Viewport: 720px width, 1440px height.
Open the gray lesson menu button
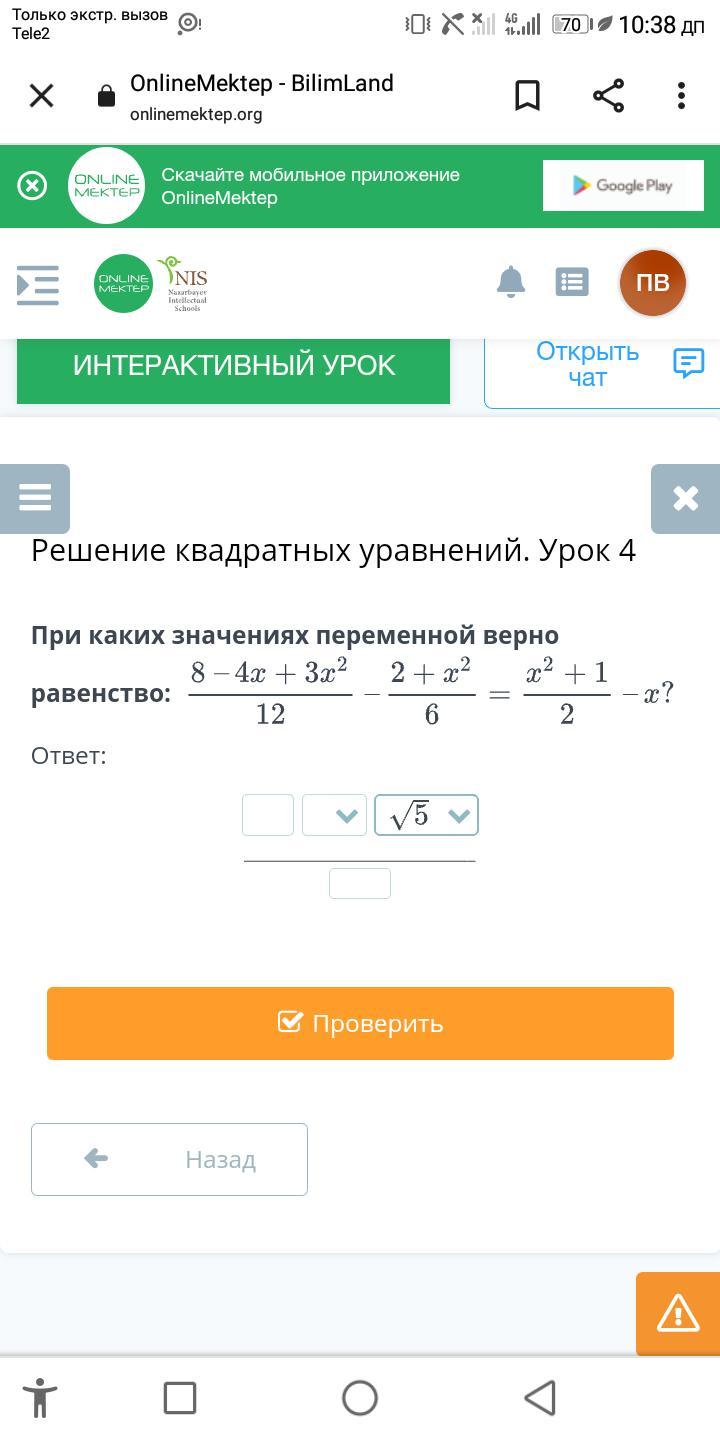[x=35, y=498]
